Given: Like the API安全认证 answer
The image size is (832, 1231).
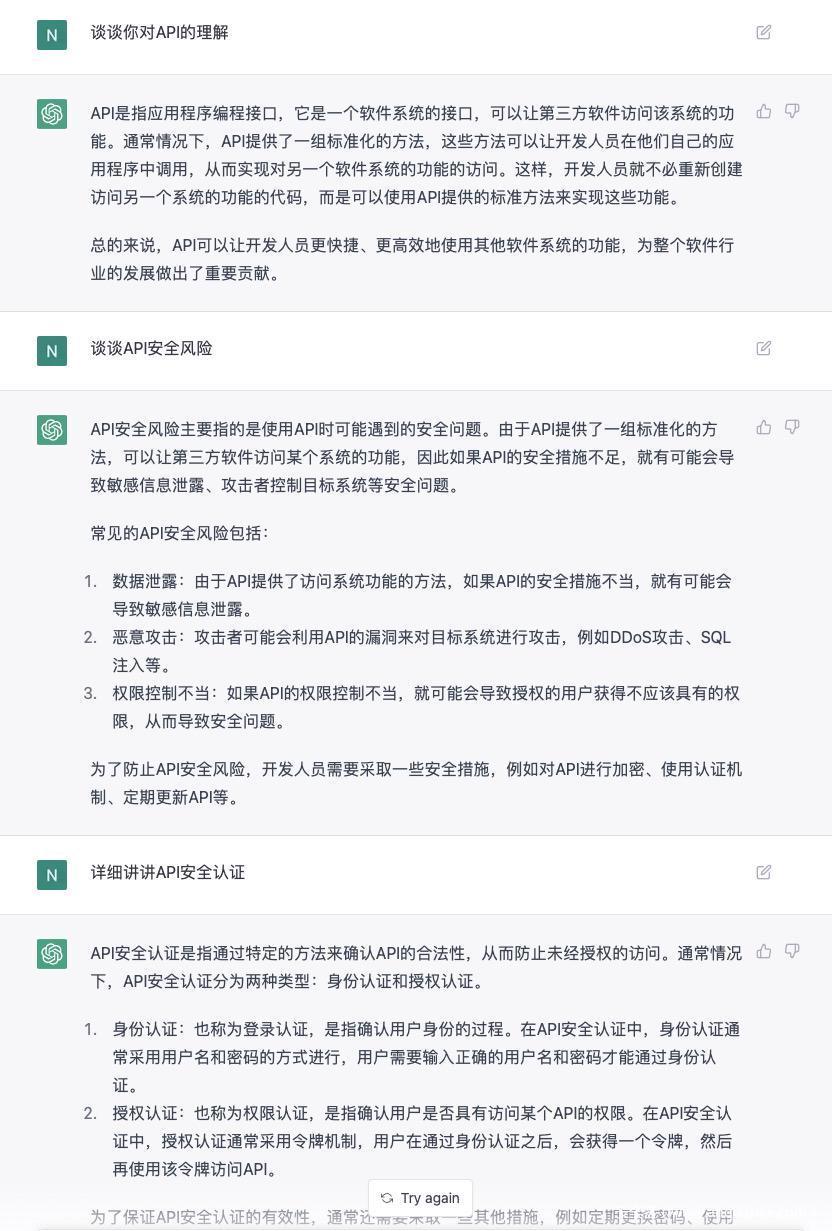Looking at the screenshot, I should pos(764,951).
